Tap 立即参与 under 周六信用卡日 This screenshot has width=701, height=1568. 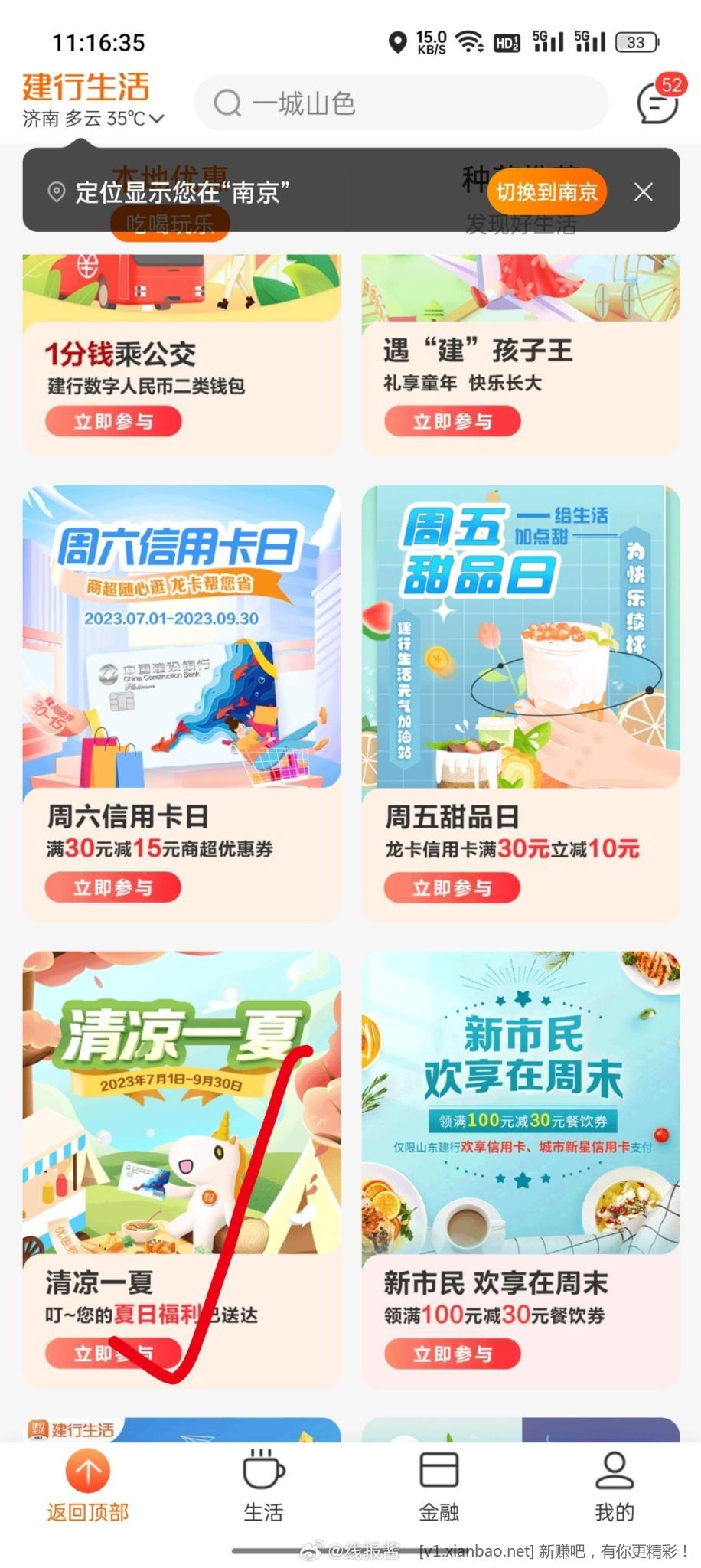point(113,887)
